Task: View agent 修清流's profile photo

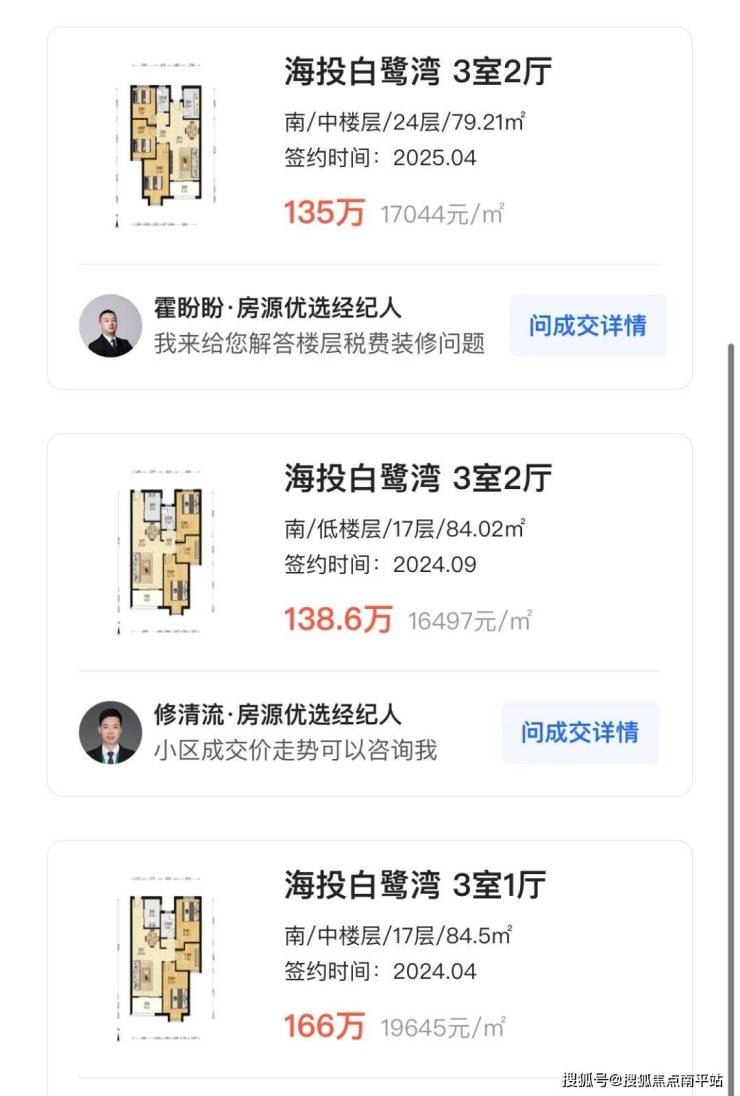Action: (110, 733)
